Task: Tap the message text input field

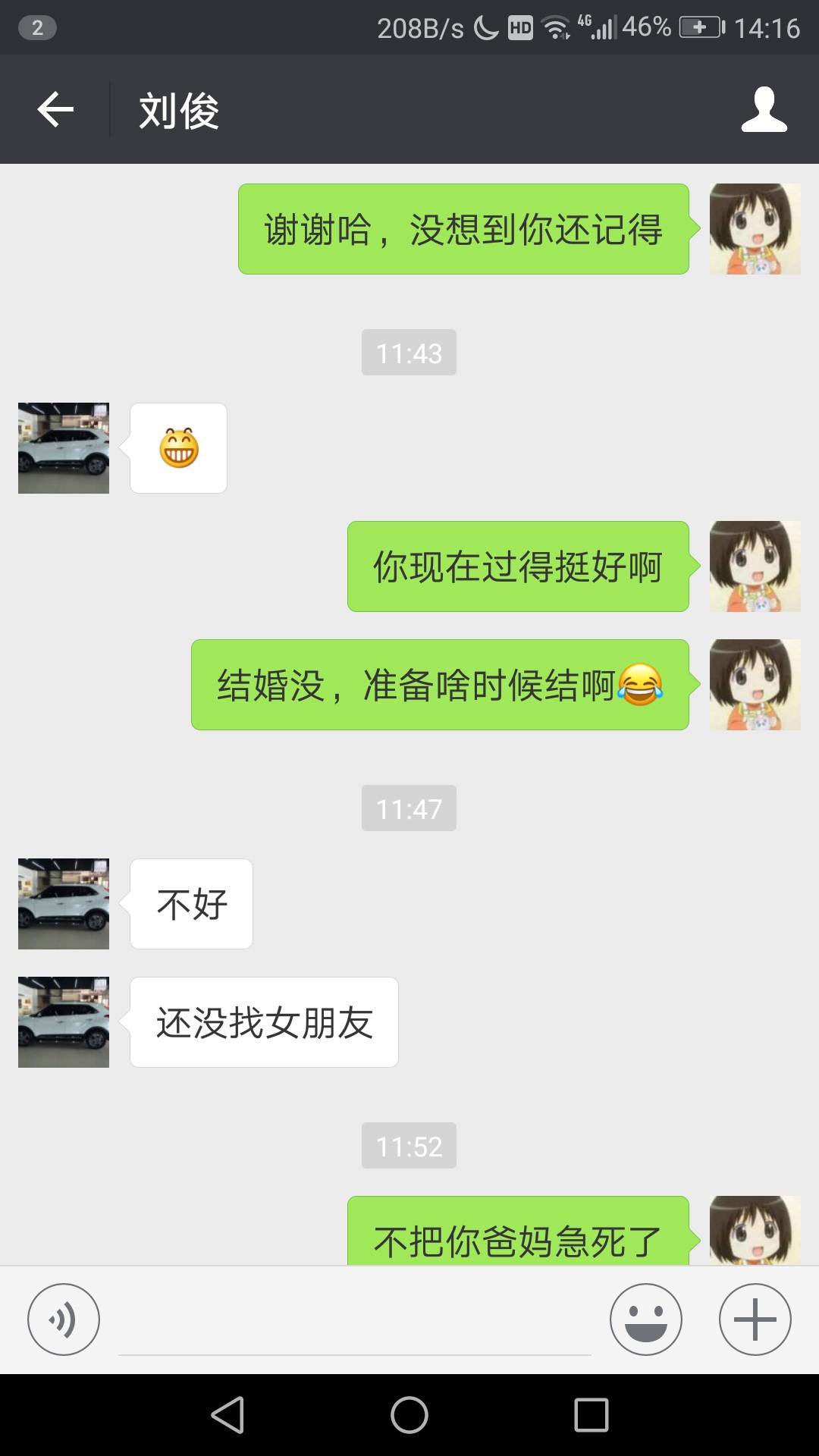Action: [x=354, y=1323]
